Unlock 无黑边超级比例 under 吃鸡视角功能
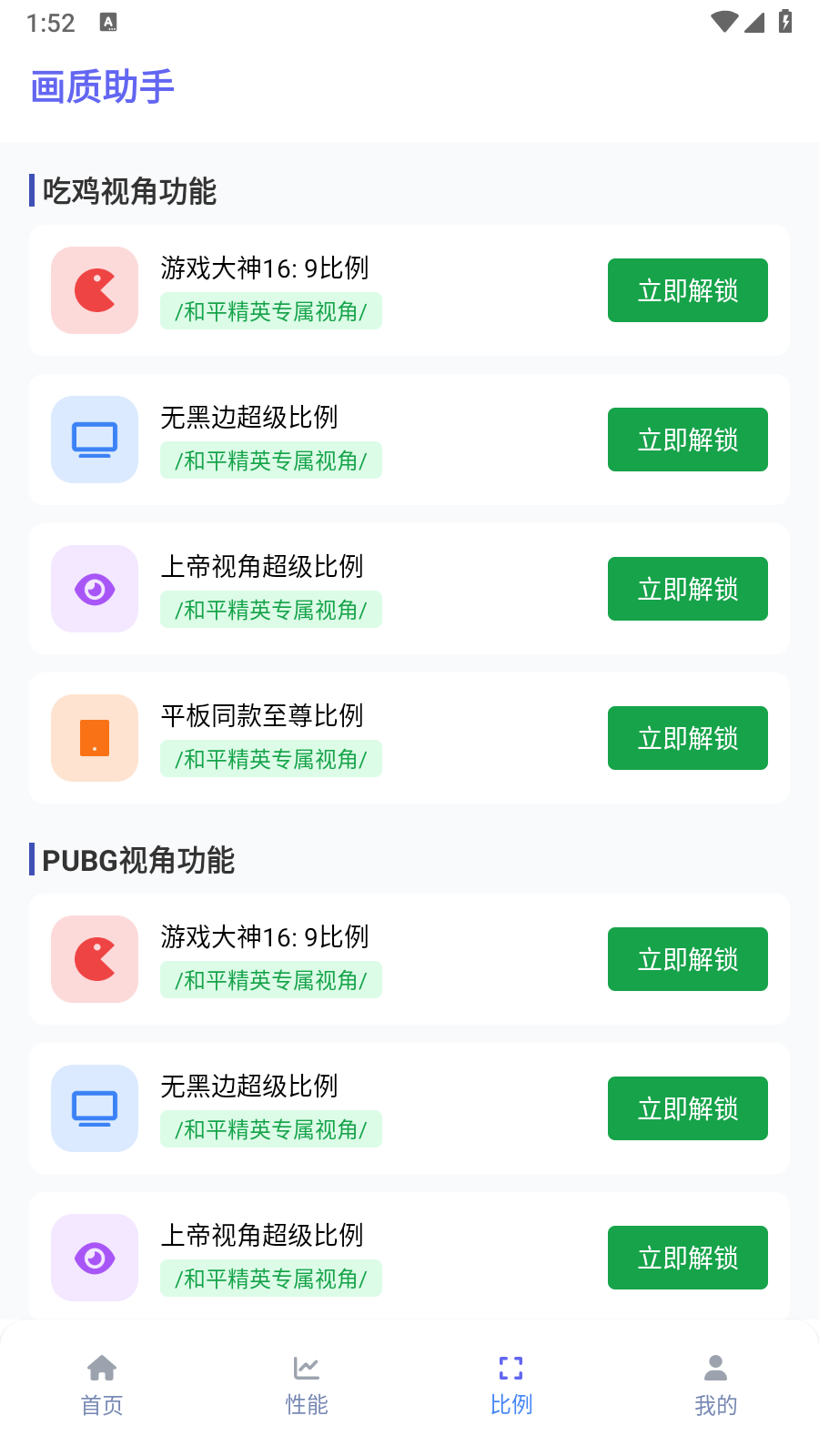819x1456 pixels. pos(687,440)
